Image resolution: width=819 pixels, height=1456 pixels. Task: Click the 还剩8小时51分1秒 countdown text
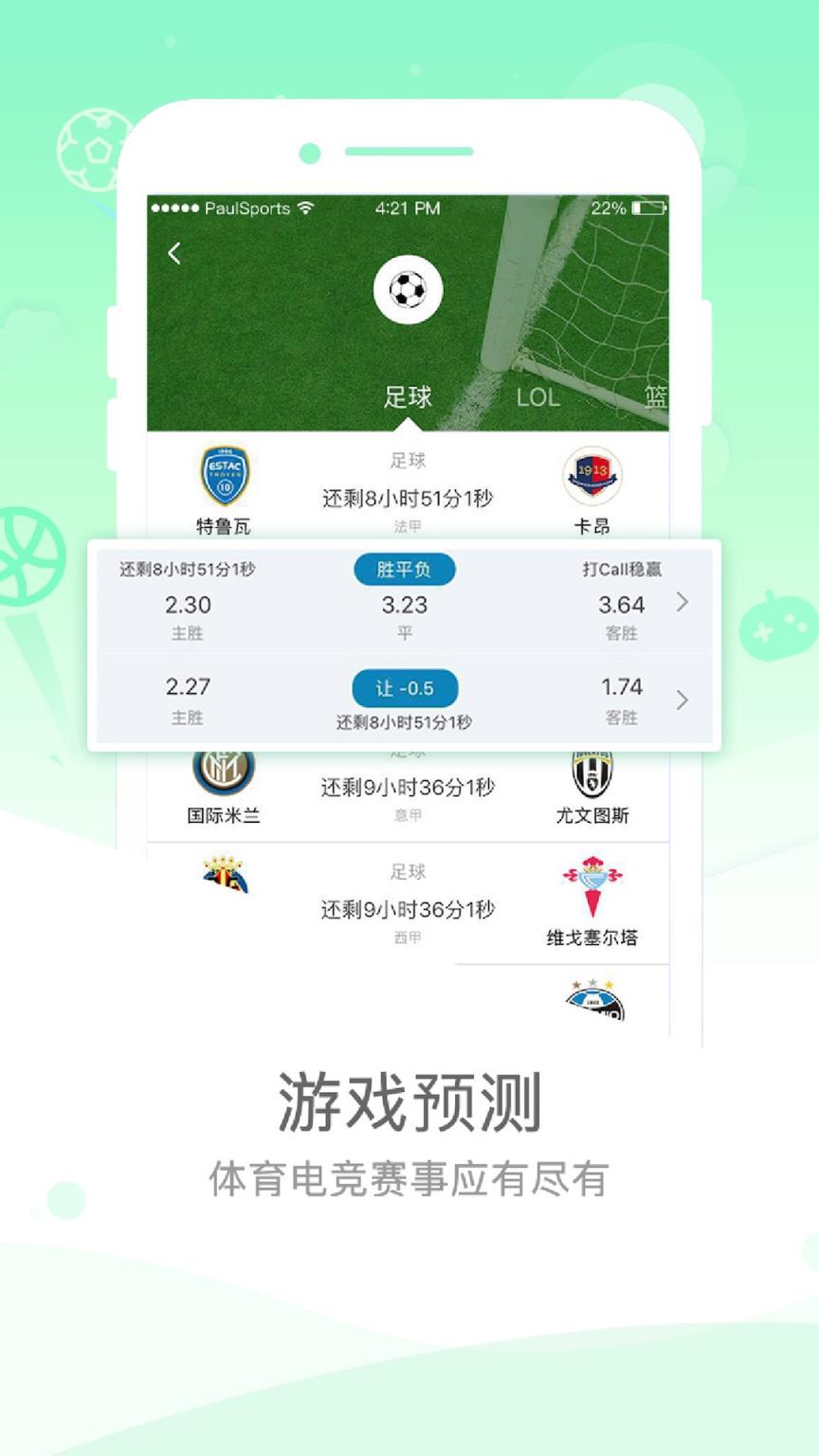click(x=408, y=496)
